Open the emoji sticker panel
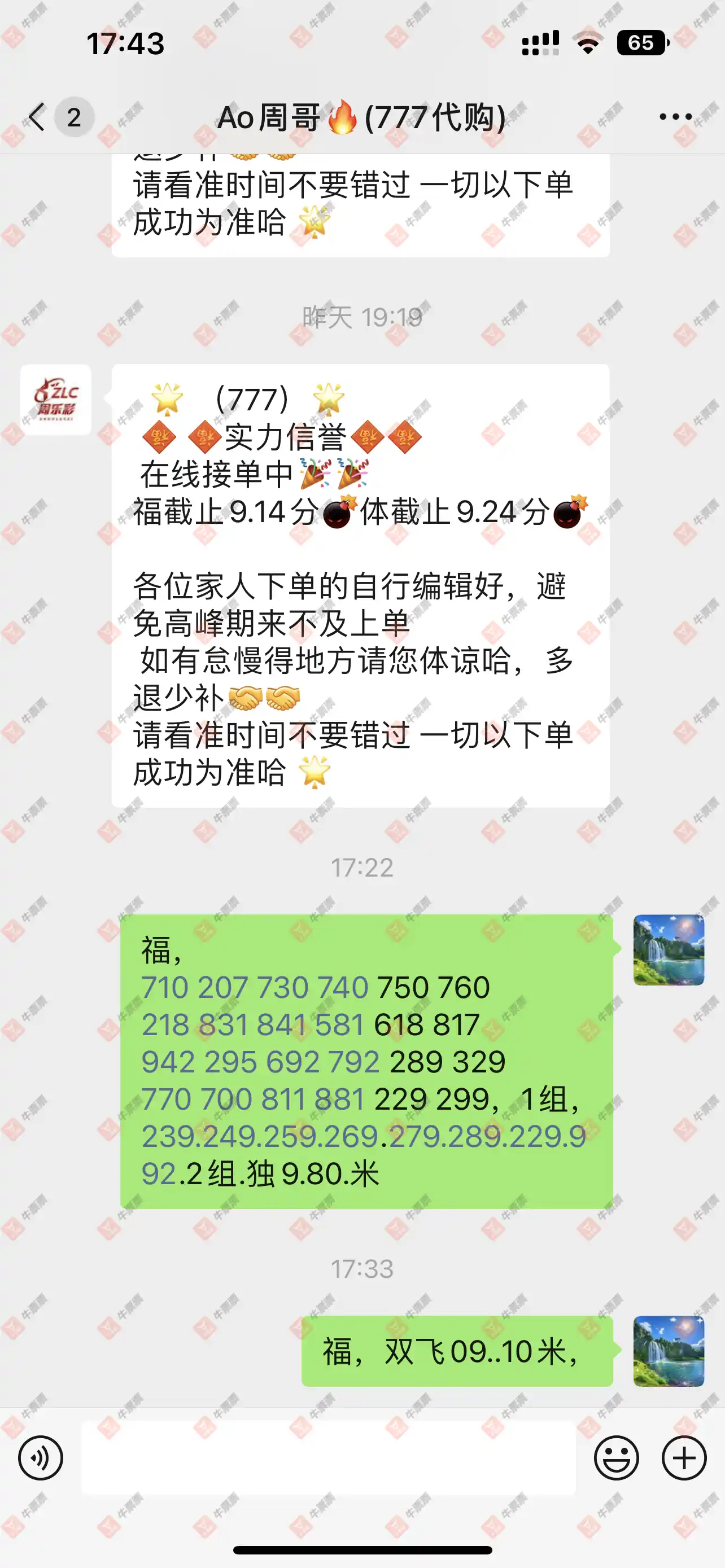This screenshot has height=1568, width=725. click(616, 1458)
